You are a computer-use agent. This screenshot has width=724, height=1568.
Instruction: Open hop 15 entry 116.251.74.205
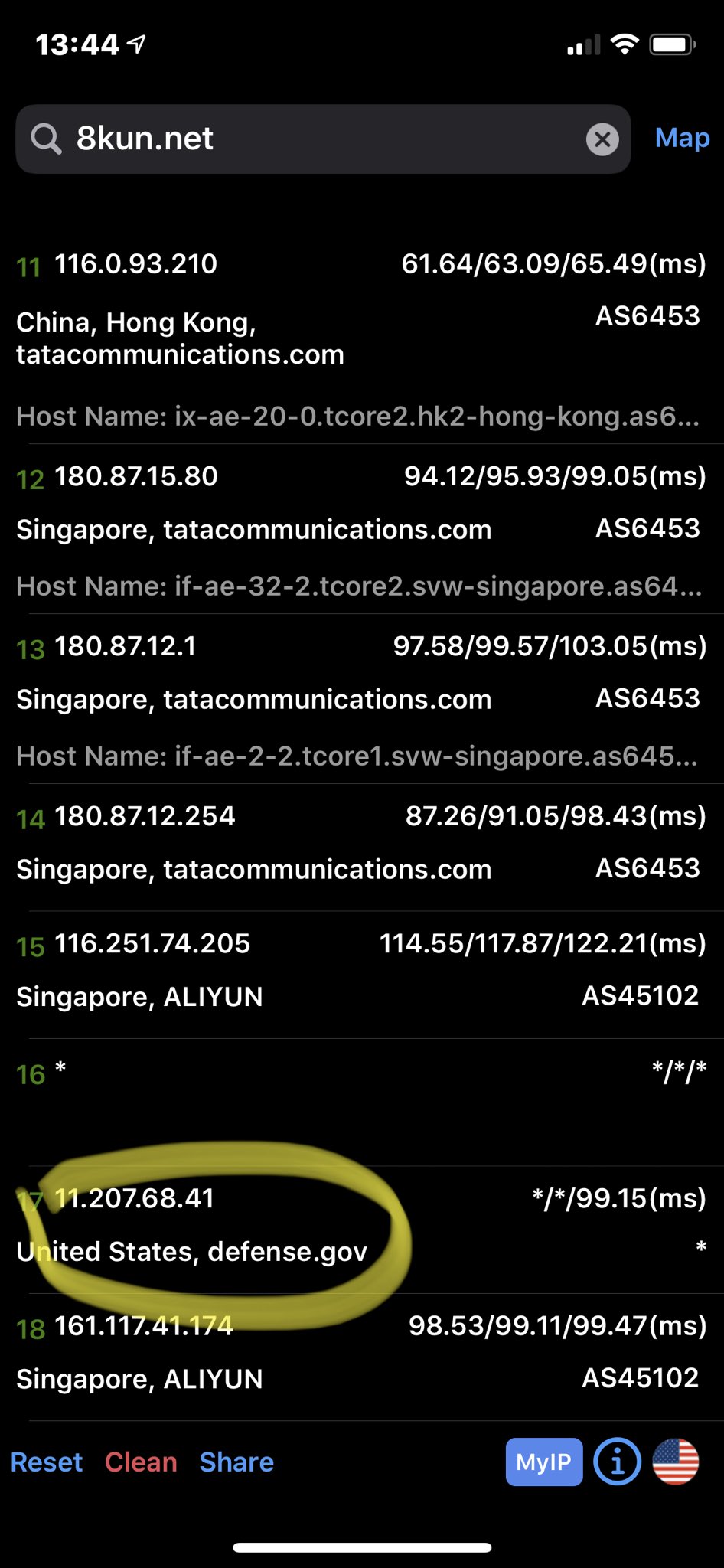pos(362,975)
